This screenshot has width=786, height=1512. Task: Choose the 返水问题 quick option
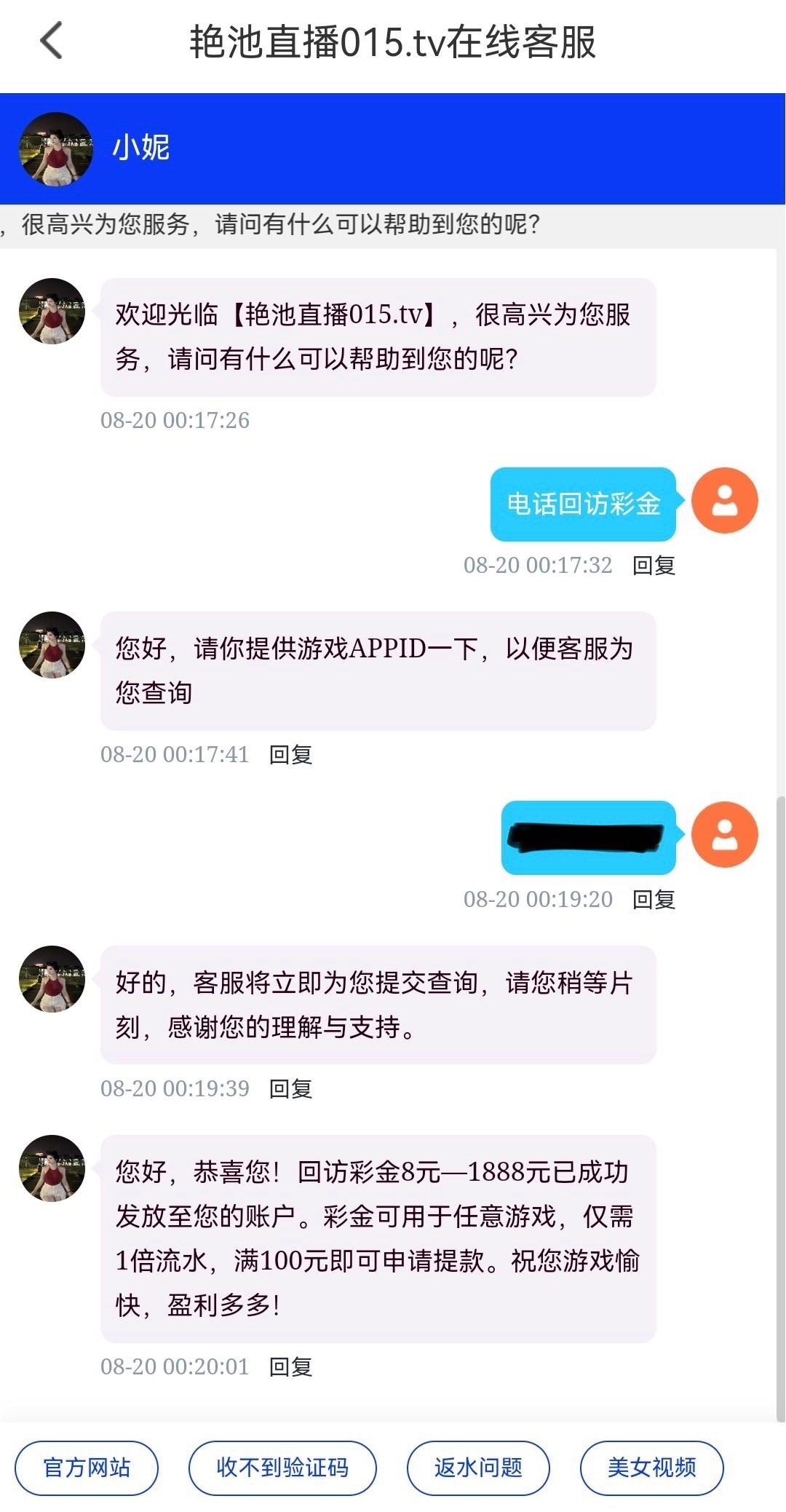pyautogui.click(x=478, y=1467)
